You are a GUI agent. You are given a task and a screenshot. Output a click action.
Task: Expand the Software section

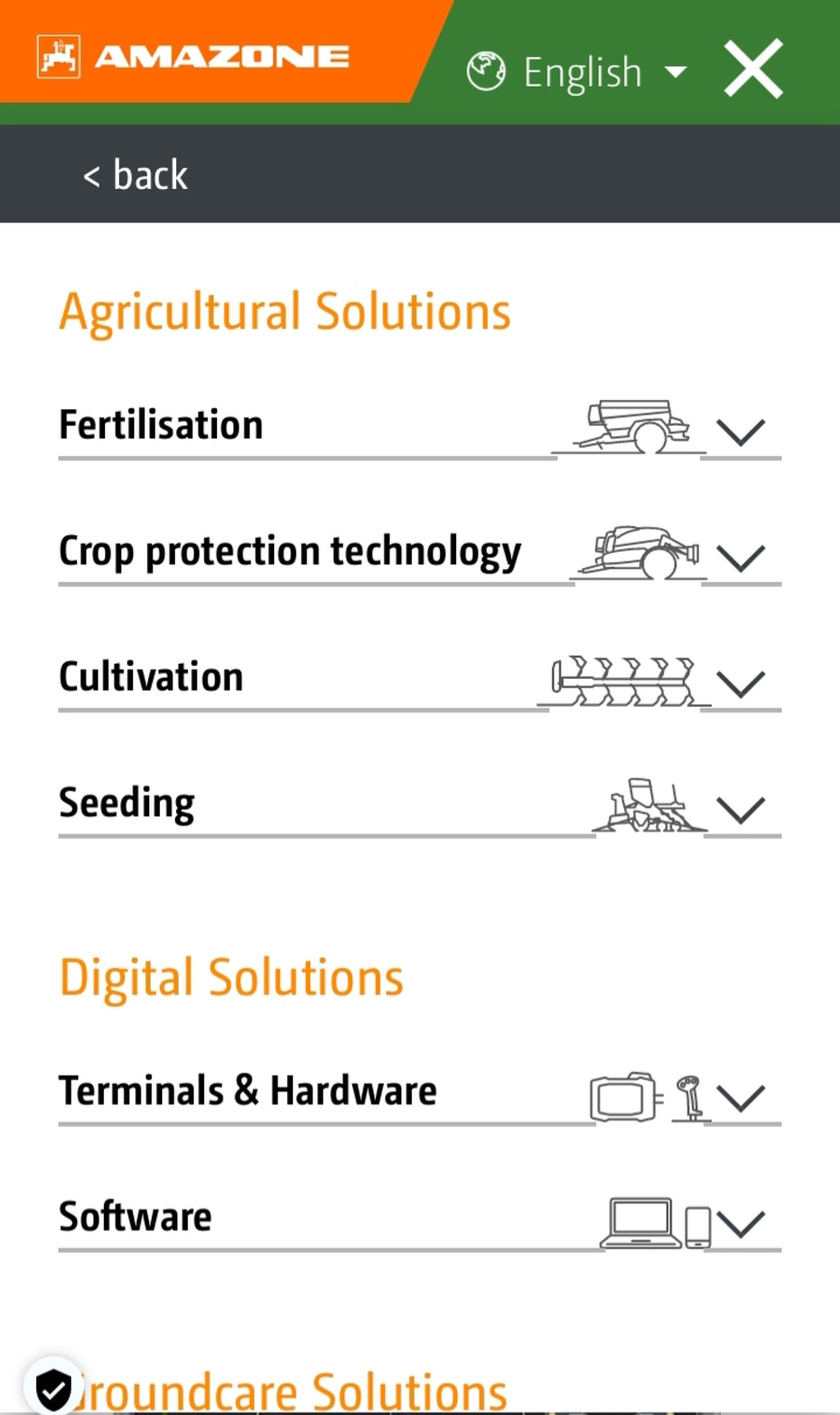(x=740, y=1223)
